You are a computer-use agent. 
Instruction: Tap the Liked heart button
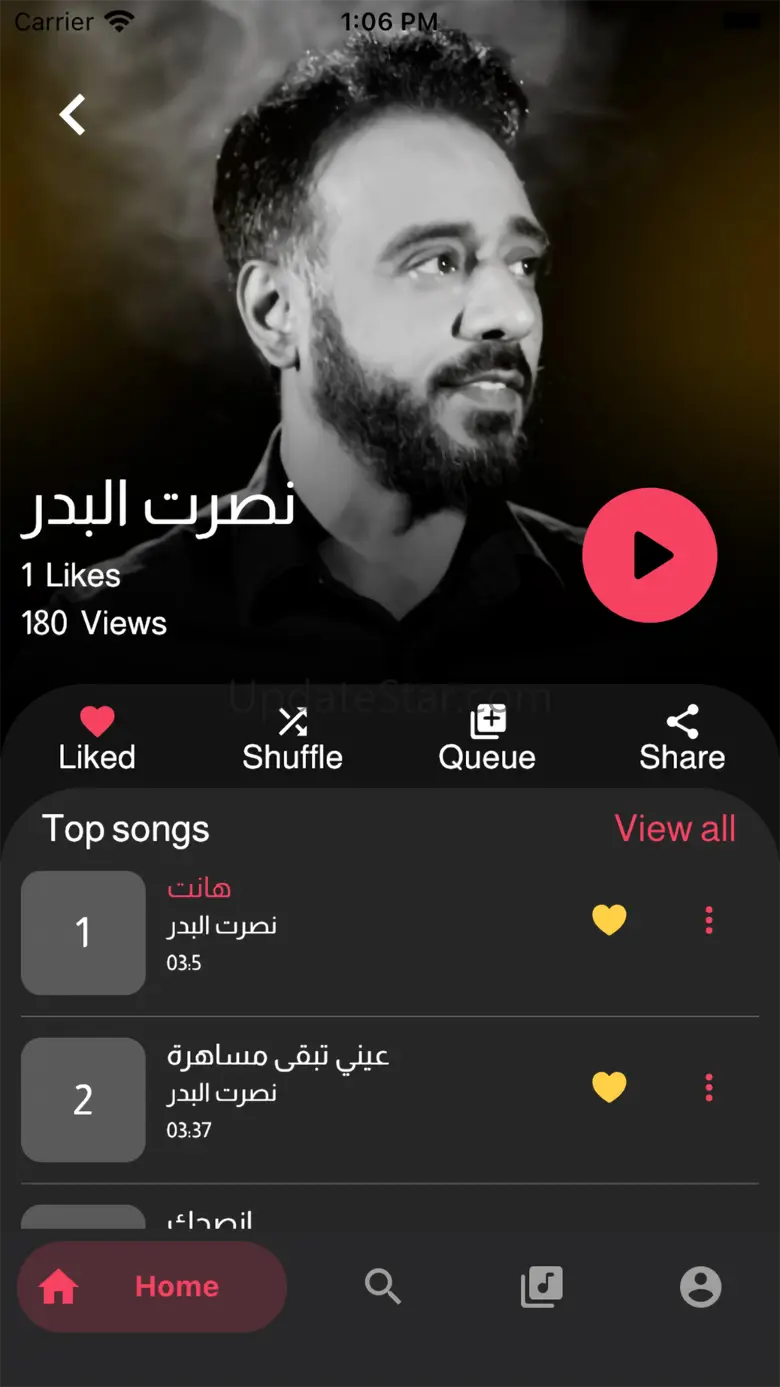97,738
